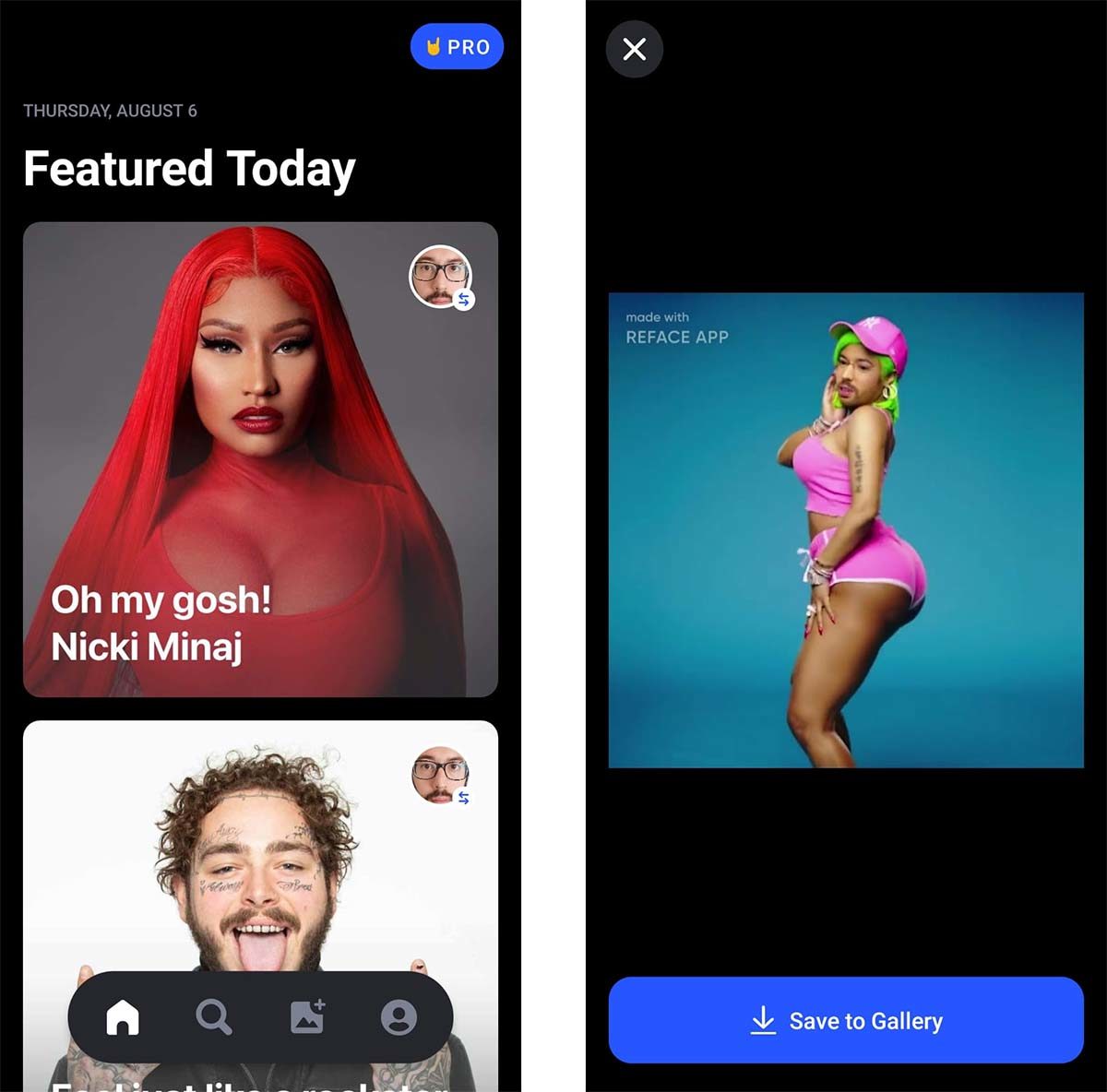Switch to the Search tab
The width and height of the screenshot is (1107, 1092).
coord(214,1017)
